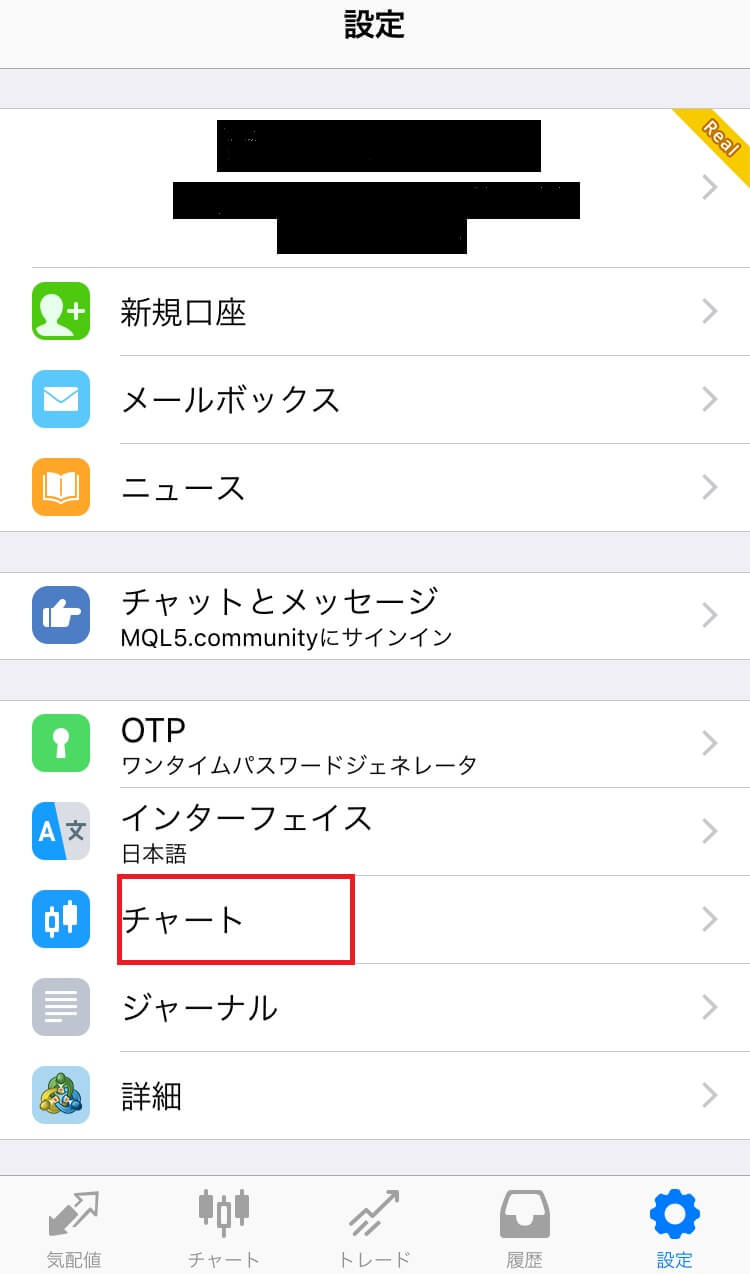Select the 設定 tab
Screen dimensions: 750x1274
click(675, 1226)
